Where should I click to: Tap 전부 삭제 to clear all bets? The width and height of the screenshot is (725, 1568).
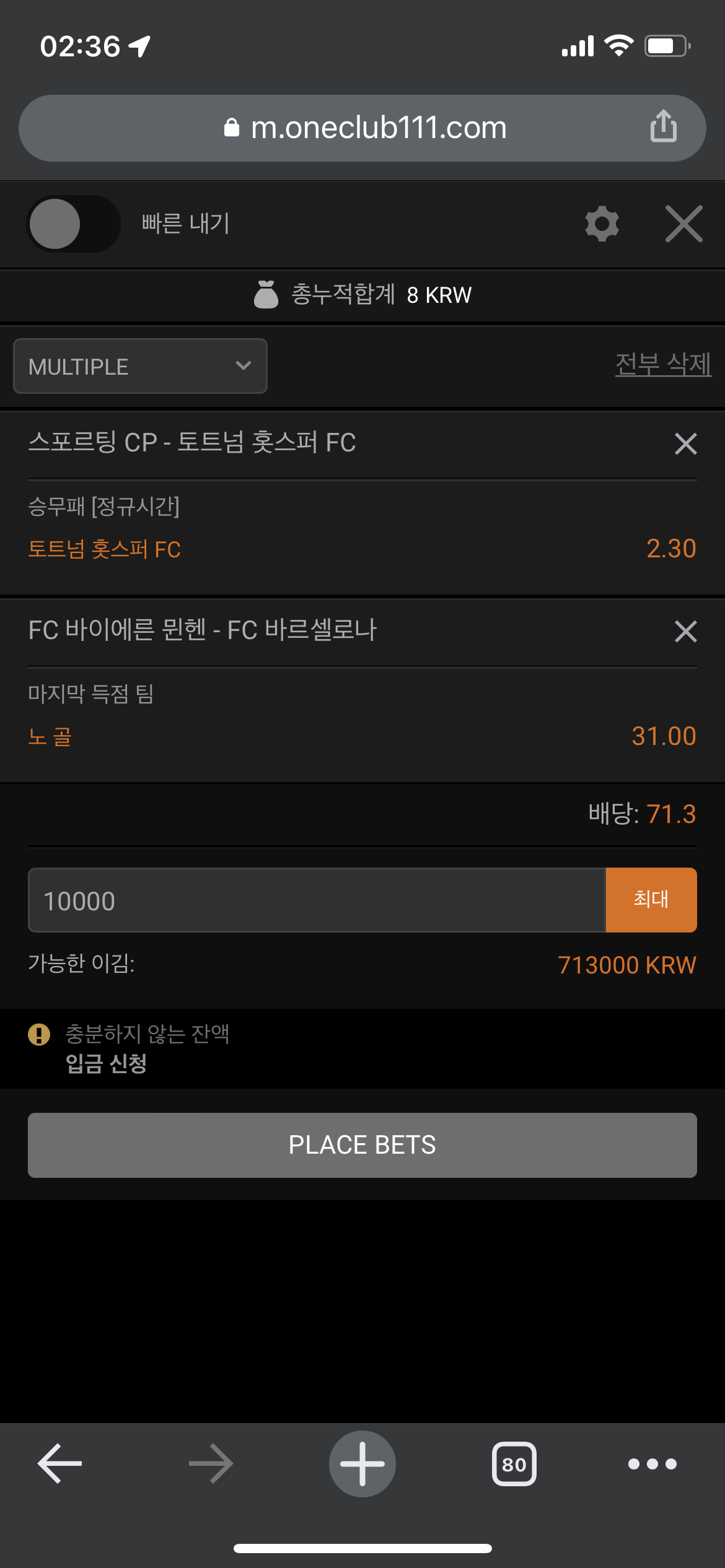662,364
